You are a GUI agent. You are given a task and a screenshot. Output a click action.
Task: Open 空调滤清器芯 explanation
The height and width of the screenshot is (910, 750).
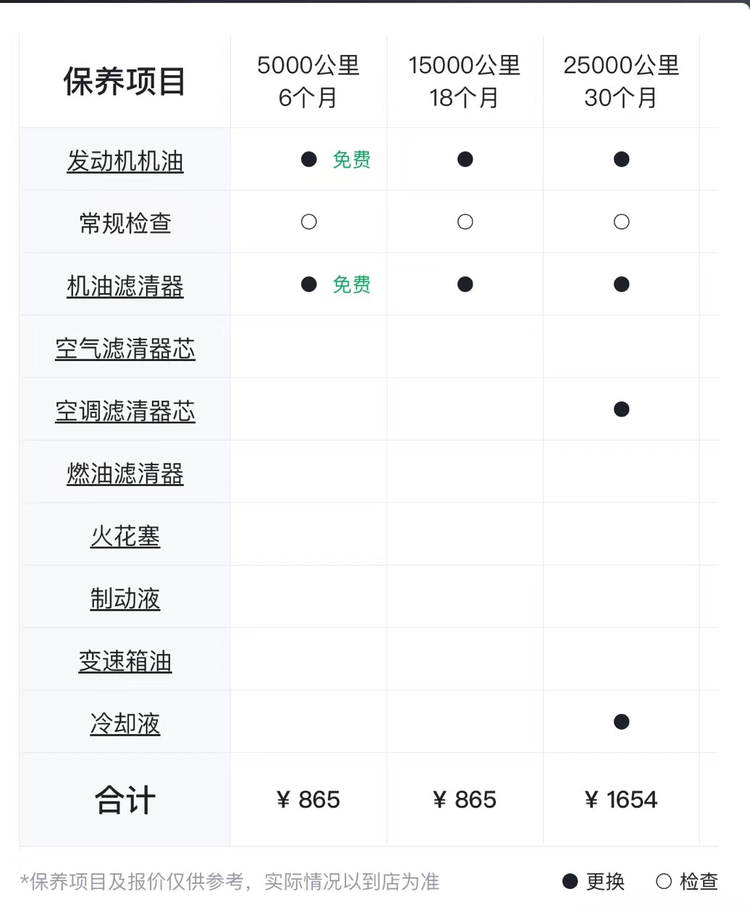tap(125, 411)
